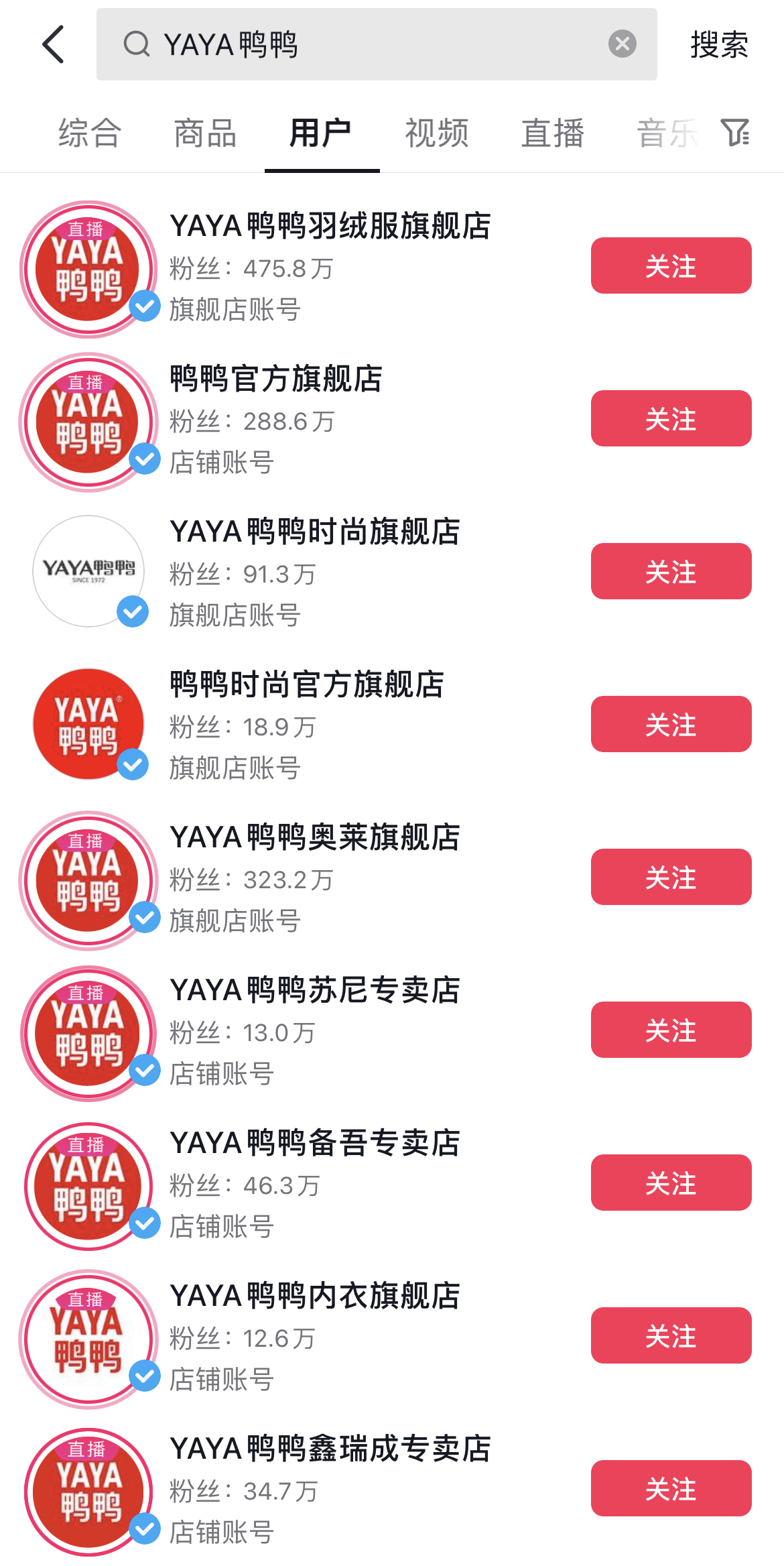Tap the 搜索 button

coord(719,44)
